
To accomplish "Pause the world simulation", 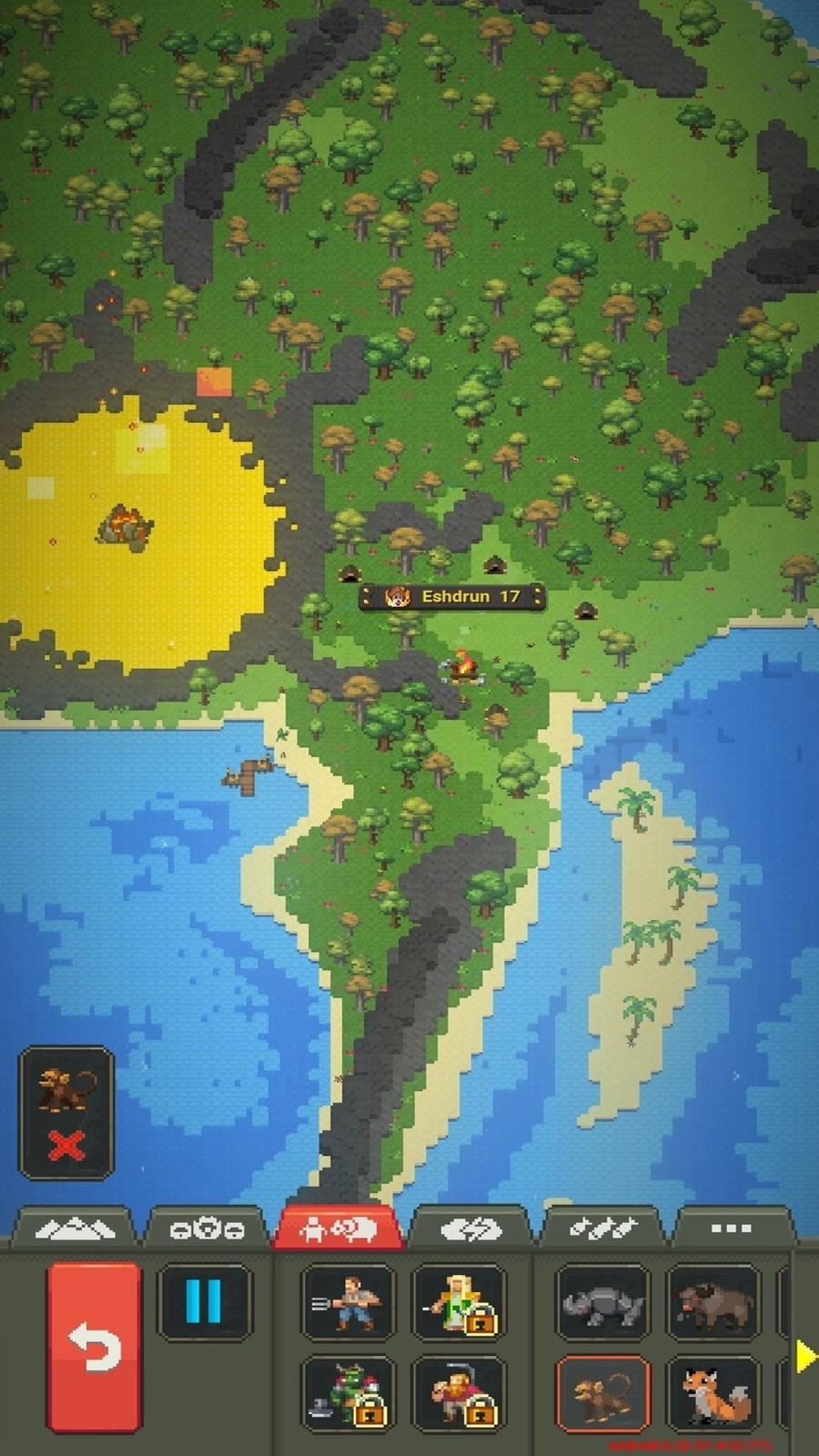I will [204, 1302].
